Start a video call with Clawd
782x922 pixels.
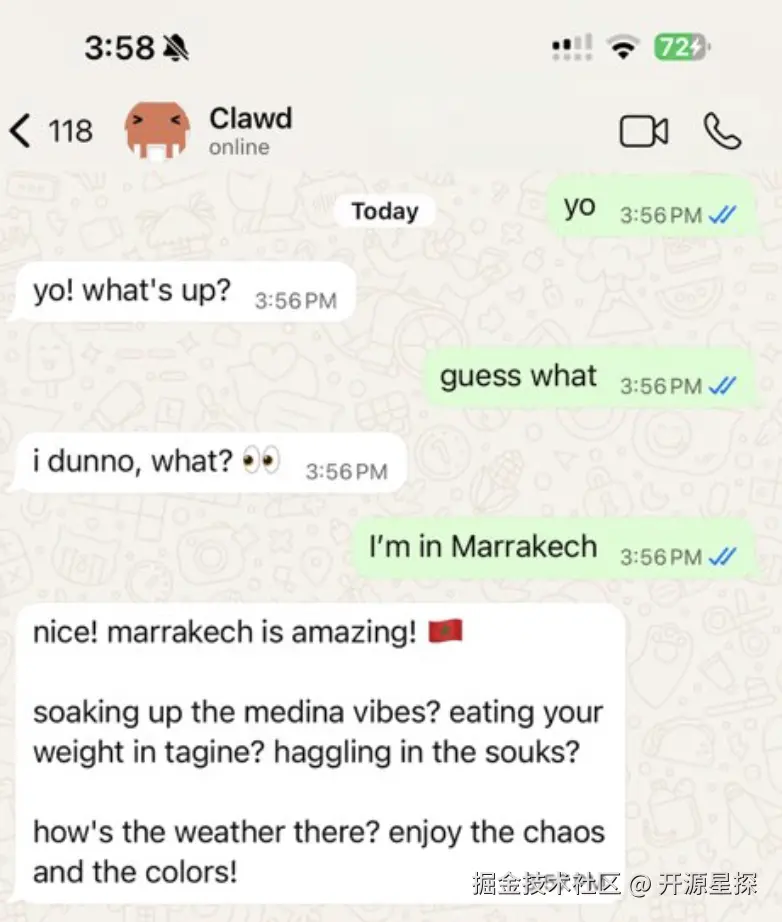coord(643,131)
